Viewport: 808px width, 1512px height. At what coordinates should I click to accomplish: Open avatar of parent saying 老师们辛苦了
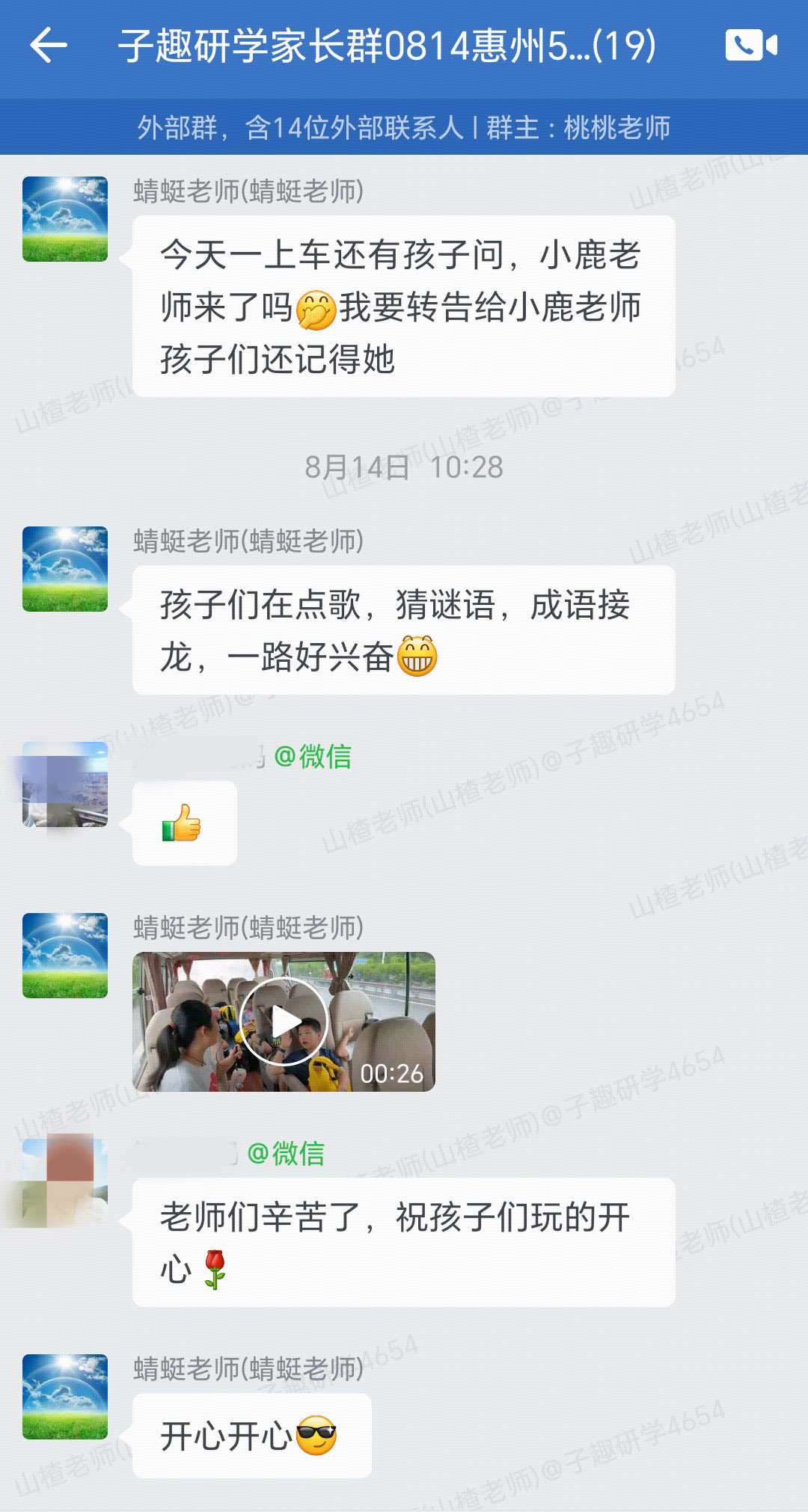65,1182
